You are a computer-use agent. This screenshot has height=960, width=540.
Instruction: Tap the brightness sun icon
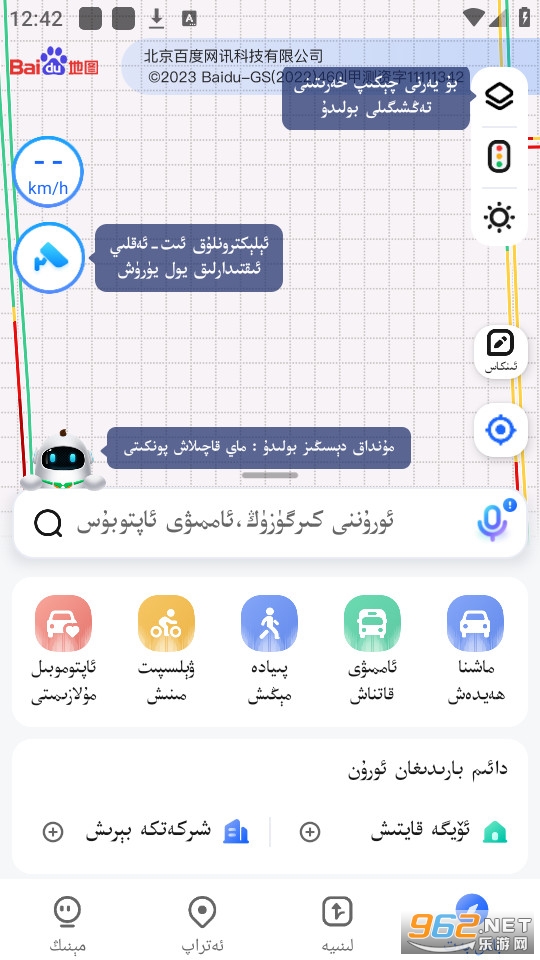pyautogui.click(x=499, y=217)
